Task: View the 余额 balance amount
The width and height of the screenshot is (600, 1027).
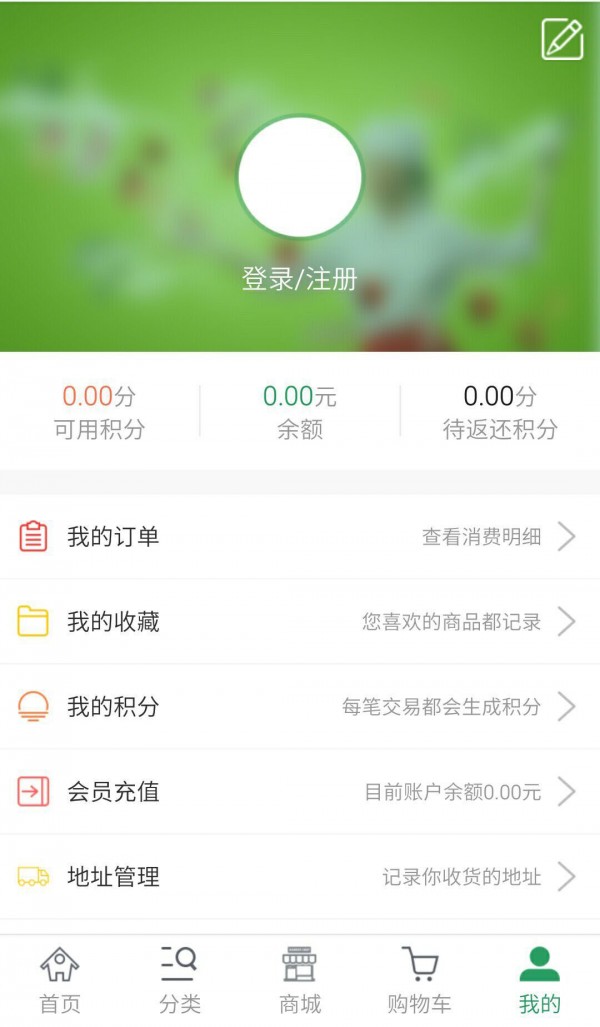Action: pos(300,412)
